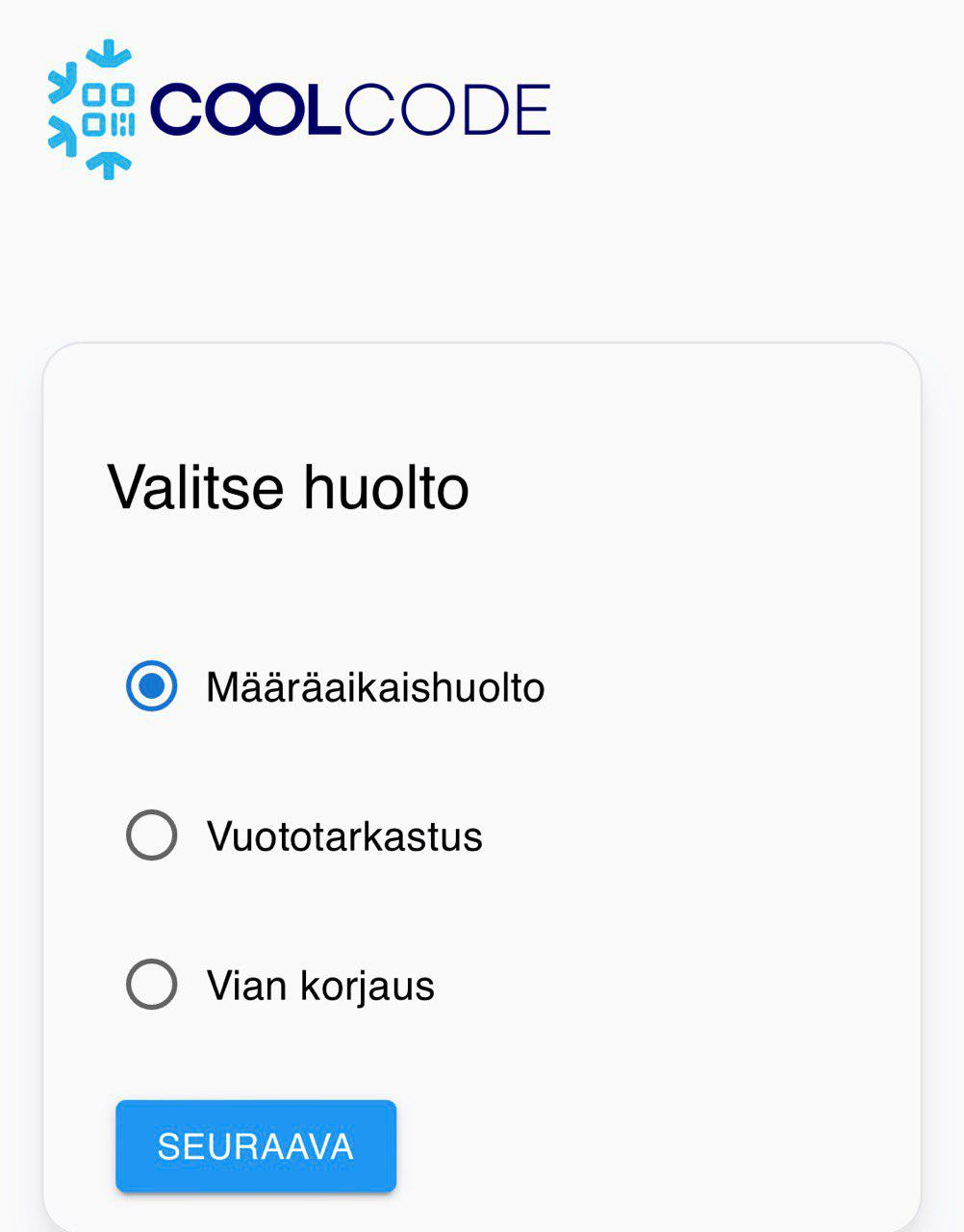Tap the SEURAAVA button to continue
Viewport: 964px width, 1232px height.
[x=256, y=1146]
